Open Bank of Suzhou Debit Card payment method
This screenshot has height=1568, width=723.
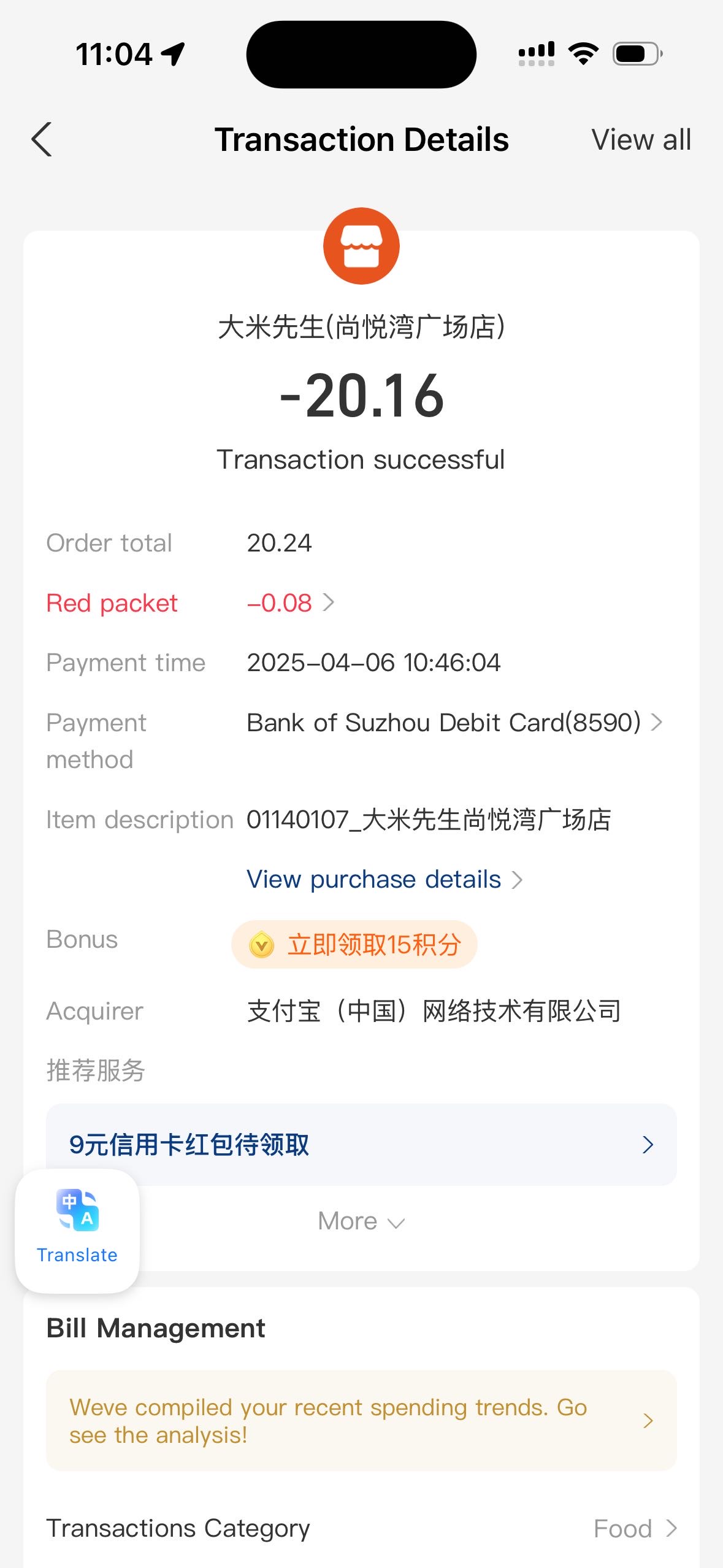click(x=454, y=723)
